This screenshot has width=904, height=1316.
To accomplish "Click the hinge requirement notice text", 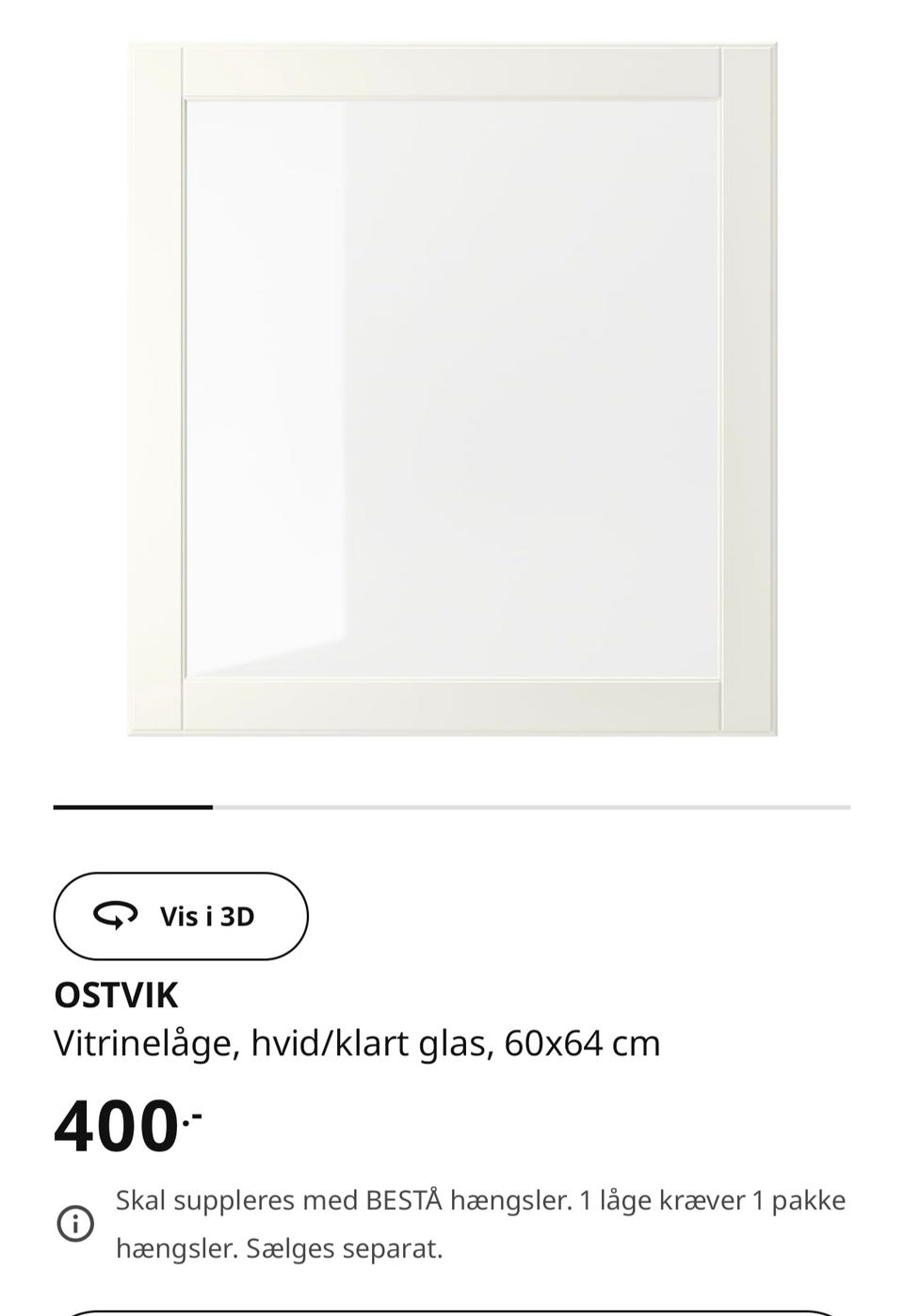I will 480,1199.
